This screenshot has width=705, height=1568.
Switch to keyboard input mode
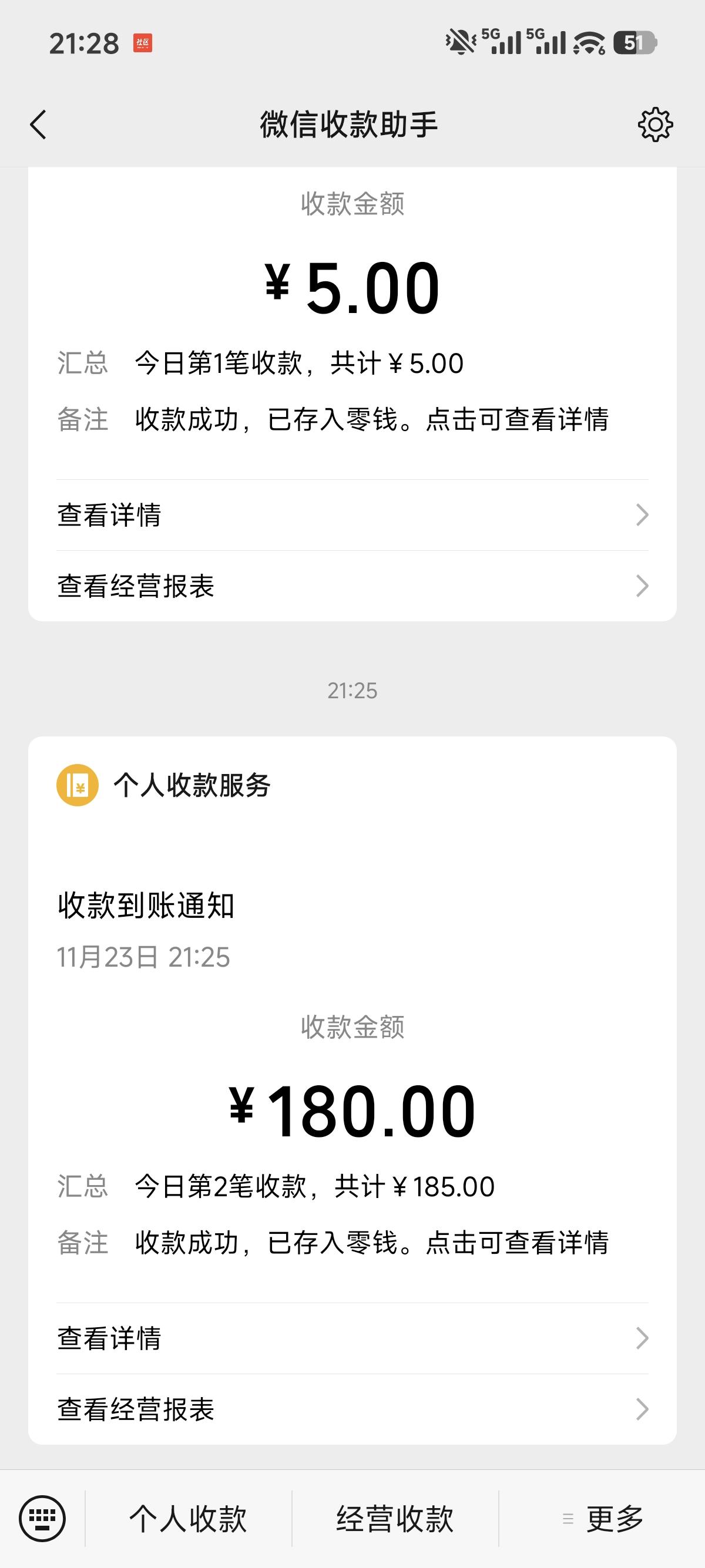42,1518
